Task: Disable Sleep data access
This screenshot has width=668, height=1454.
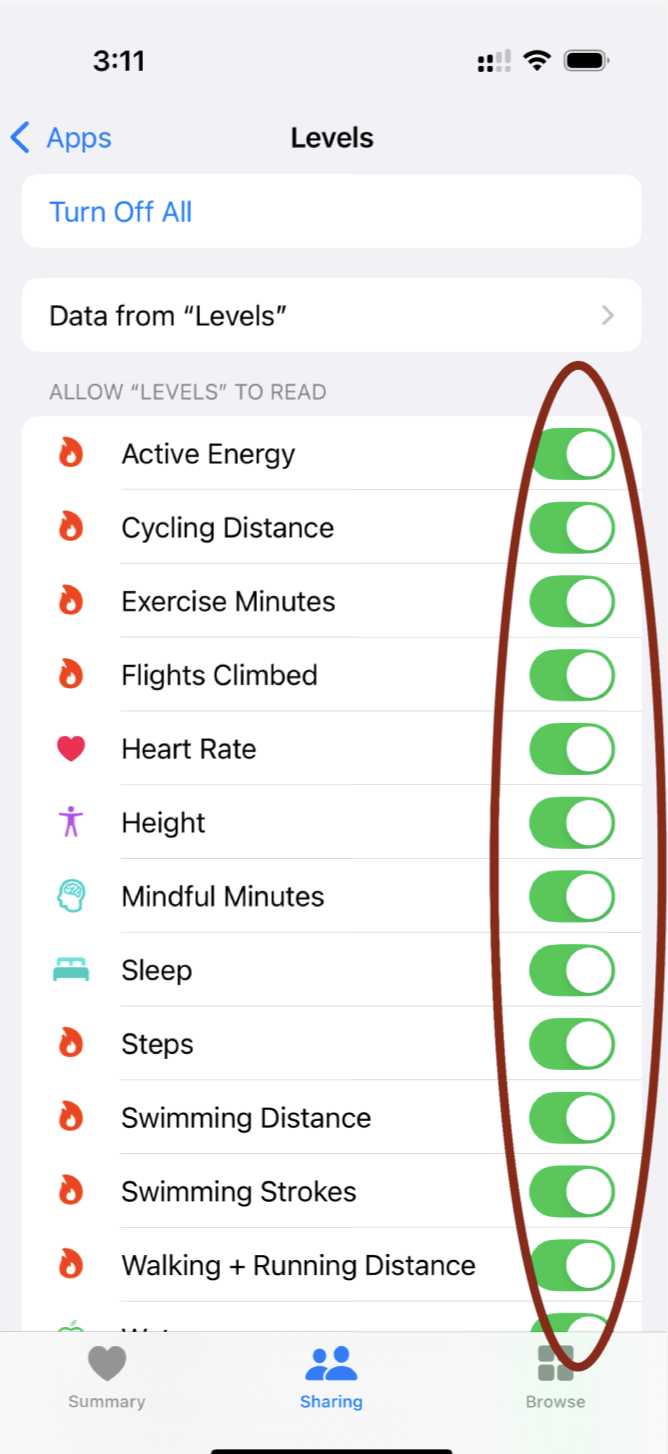Action: pos(572,970)
